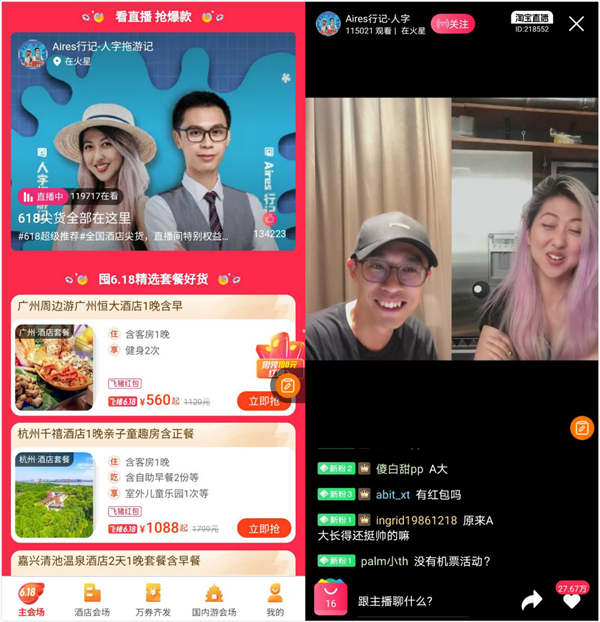Follow Aires行记 with the 关注 button
The width and height of the screenshot is (600, 622).
(452, 24)
